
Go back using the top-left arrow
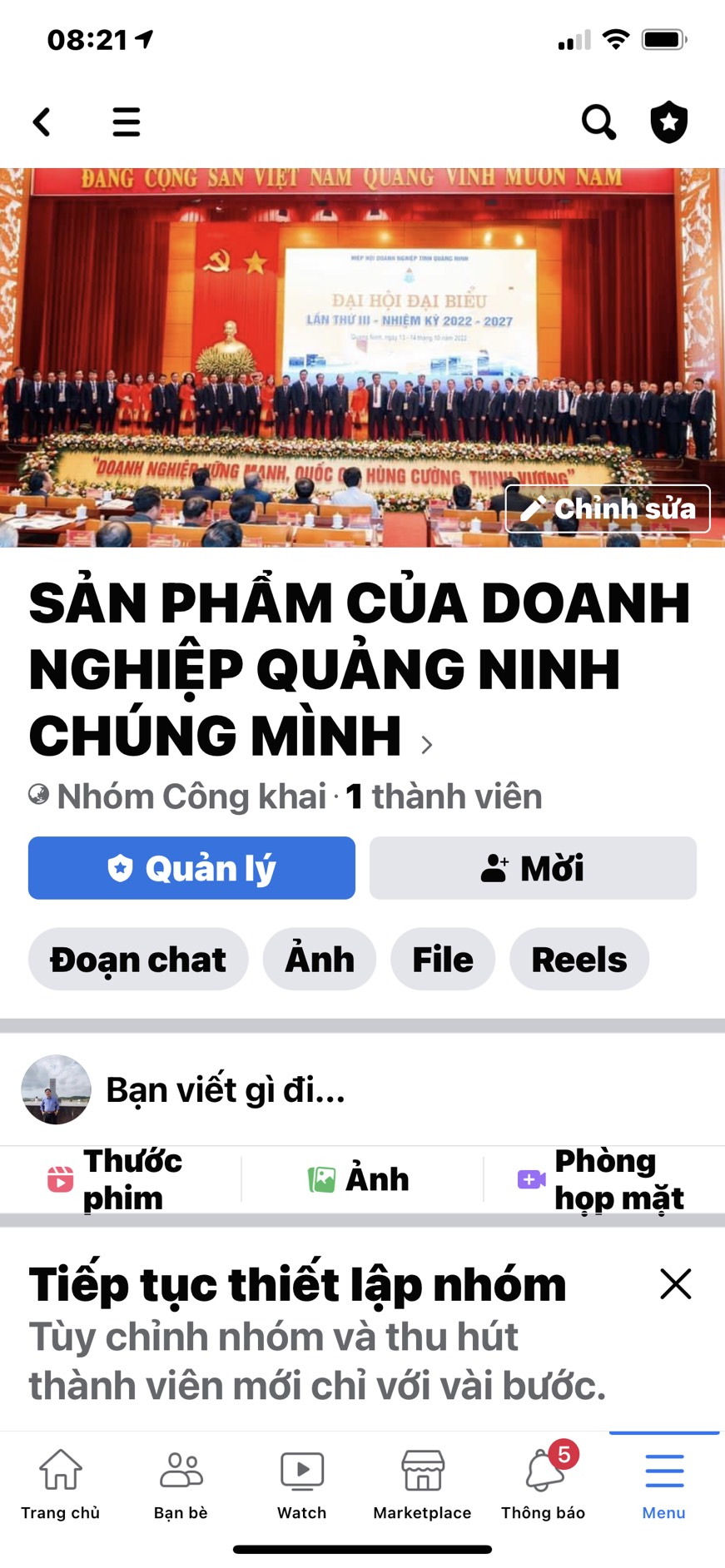point(42,122)
